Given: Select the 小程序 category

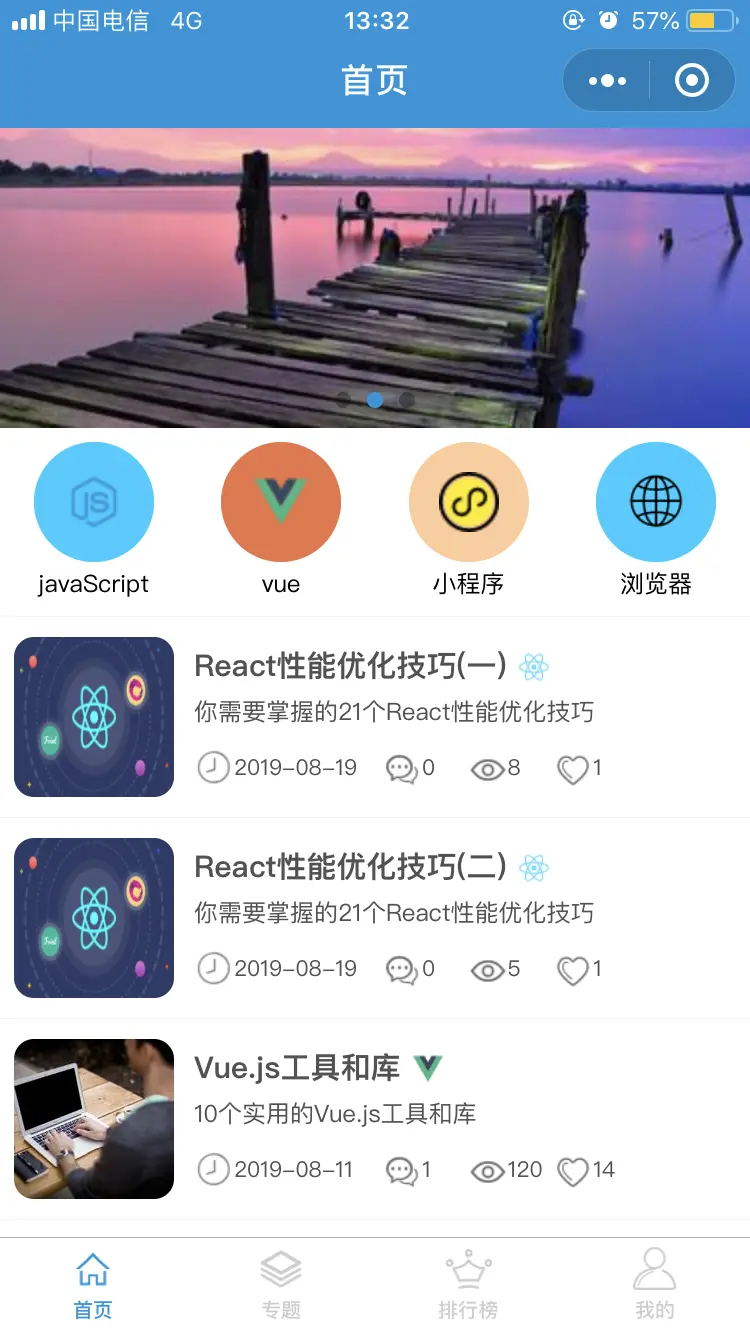Looking at the screenshot, I should point(468,503).
